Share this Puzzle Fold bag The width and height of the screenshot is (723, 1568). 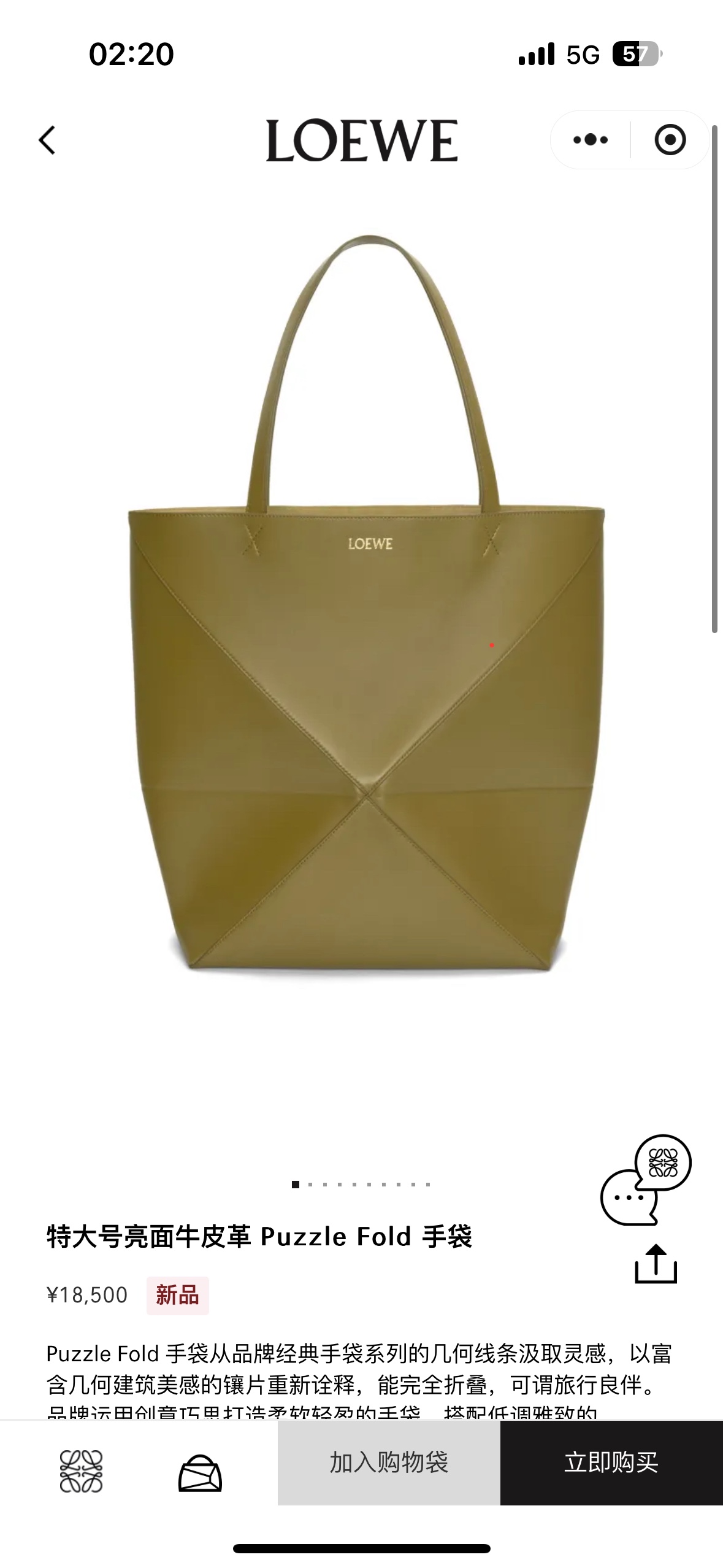point(655,1264)
